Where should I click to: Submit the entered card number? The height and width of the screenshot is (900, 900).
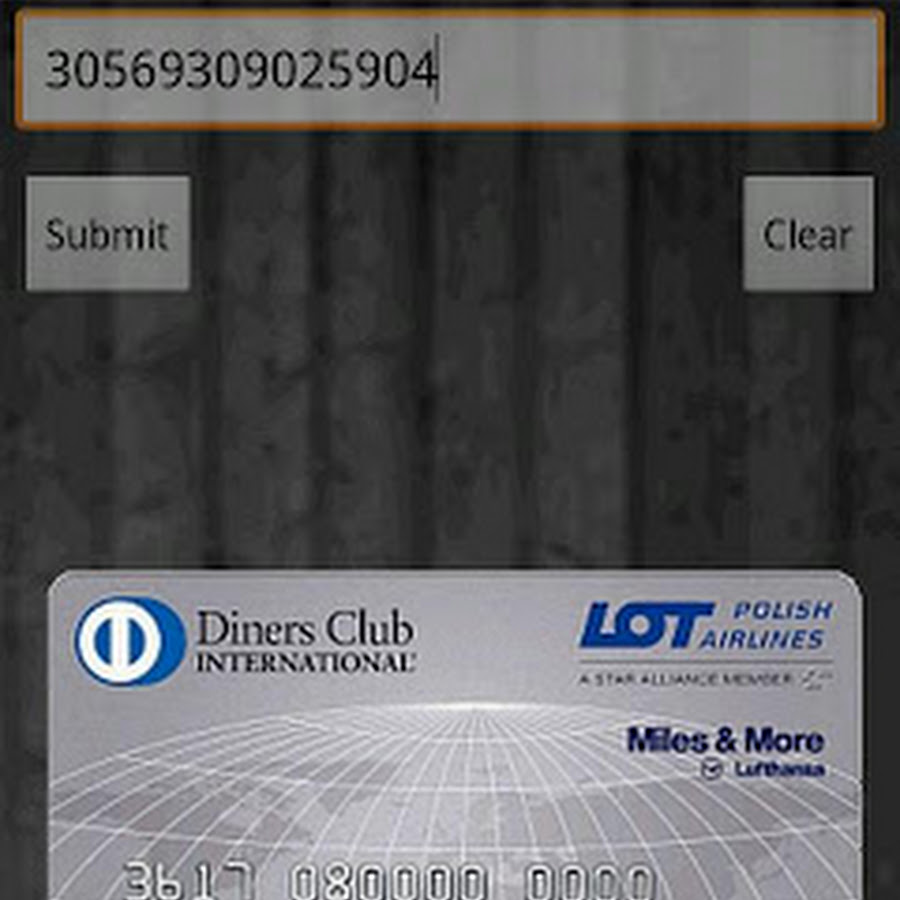tap(107, 234)
